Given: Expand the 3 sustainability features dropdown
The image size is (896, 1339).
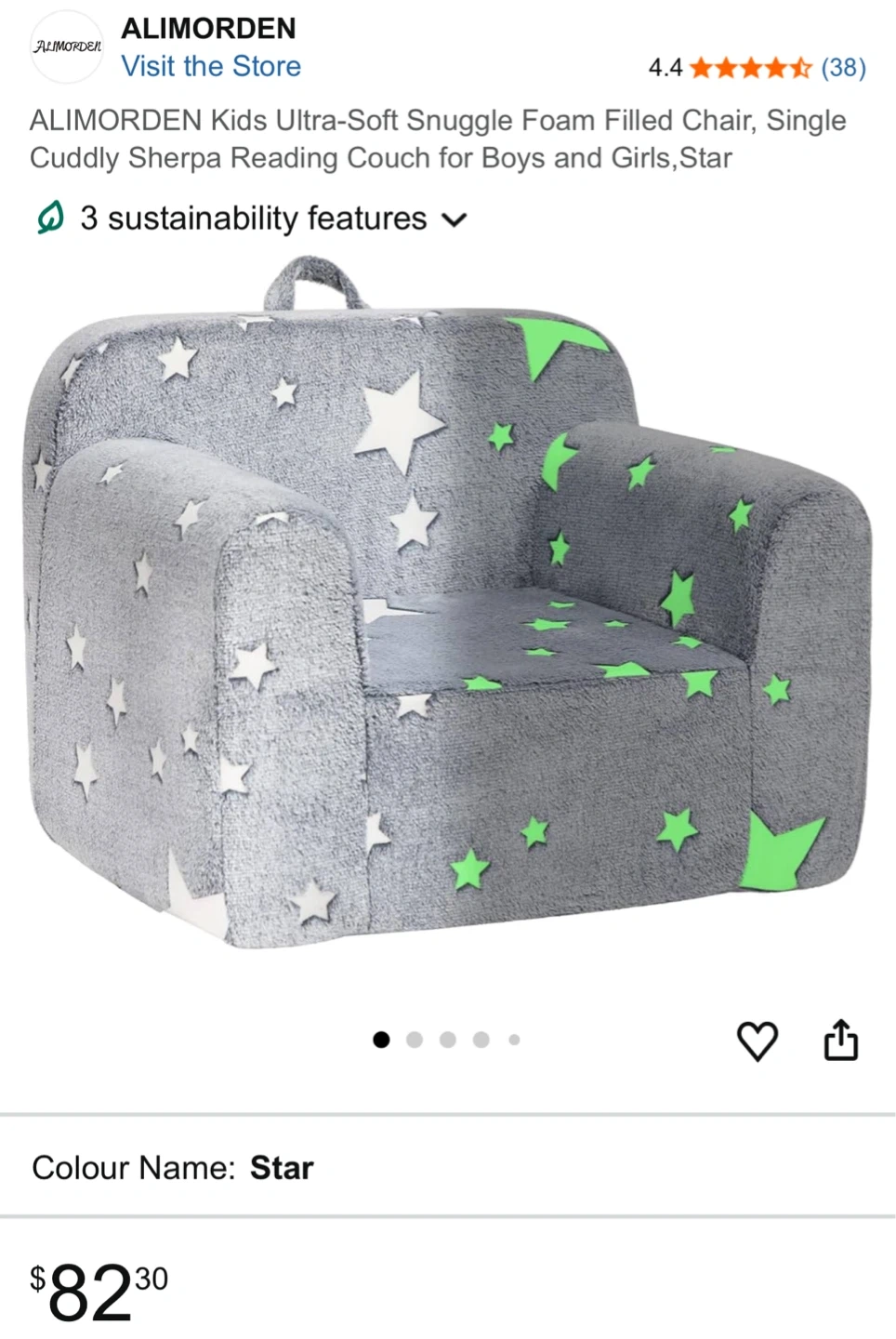Looking at the screenshot, I should [x=251, y=219].
